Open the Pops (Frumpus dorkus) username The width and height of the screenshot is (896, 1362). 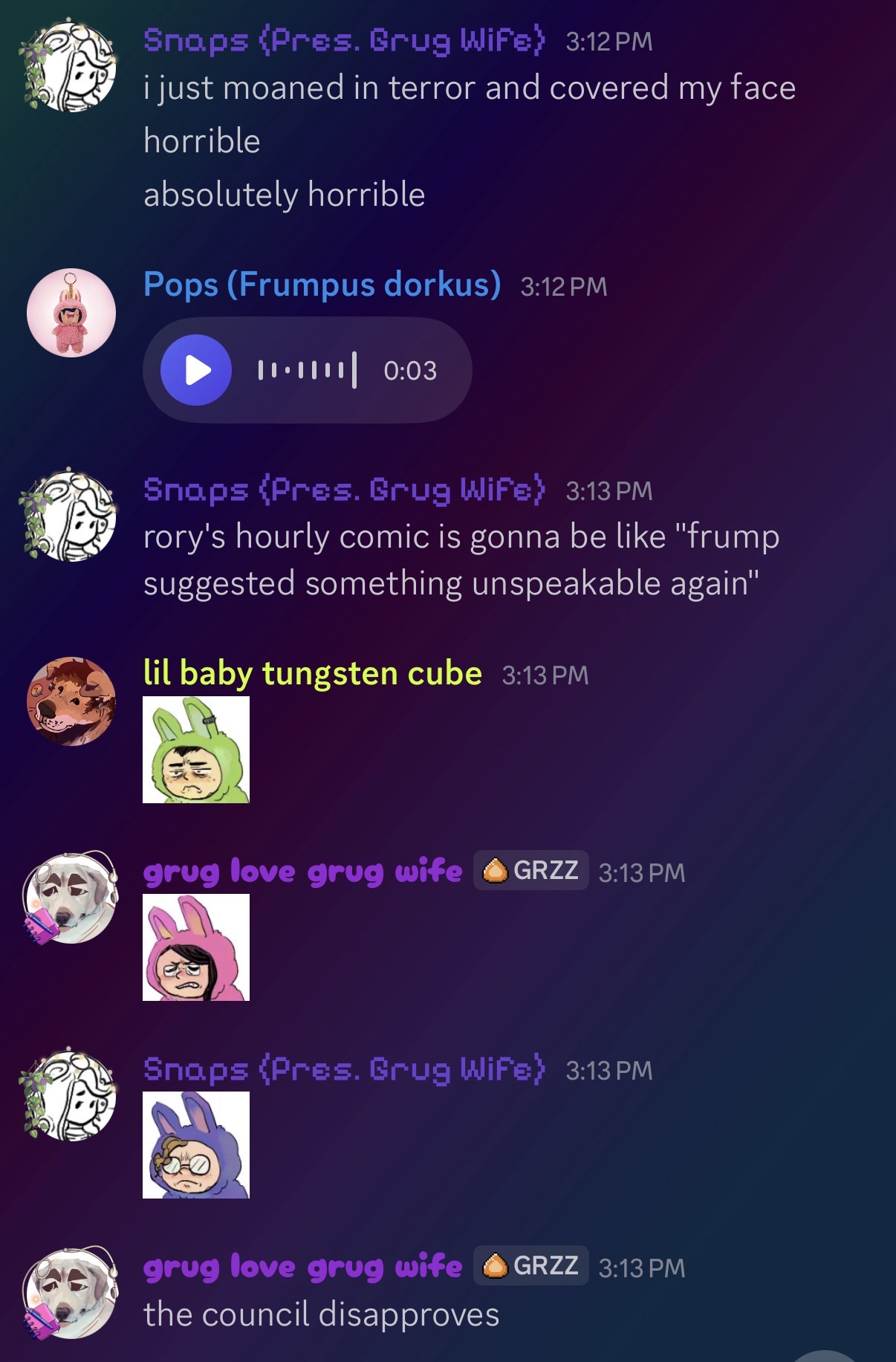[x=322, y=285]
